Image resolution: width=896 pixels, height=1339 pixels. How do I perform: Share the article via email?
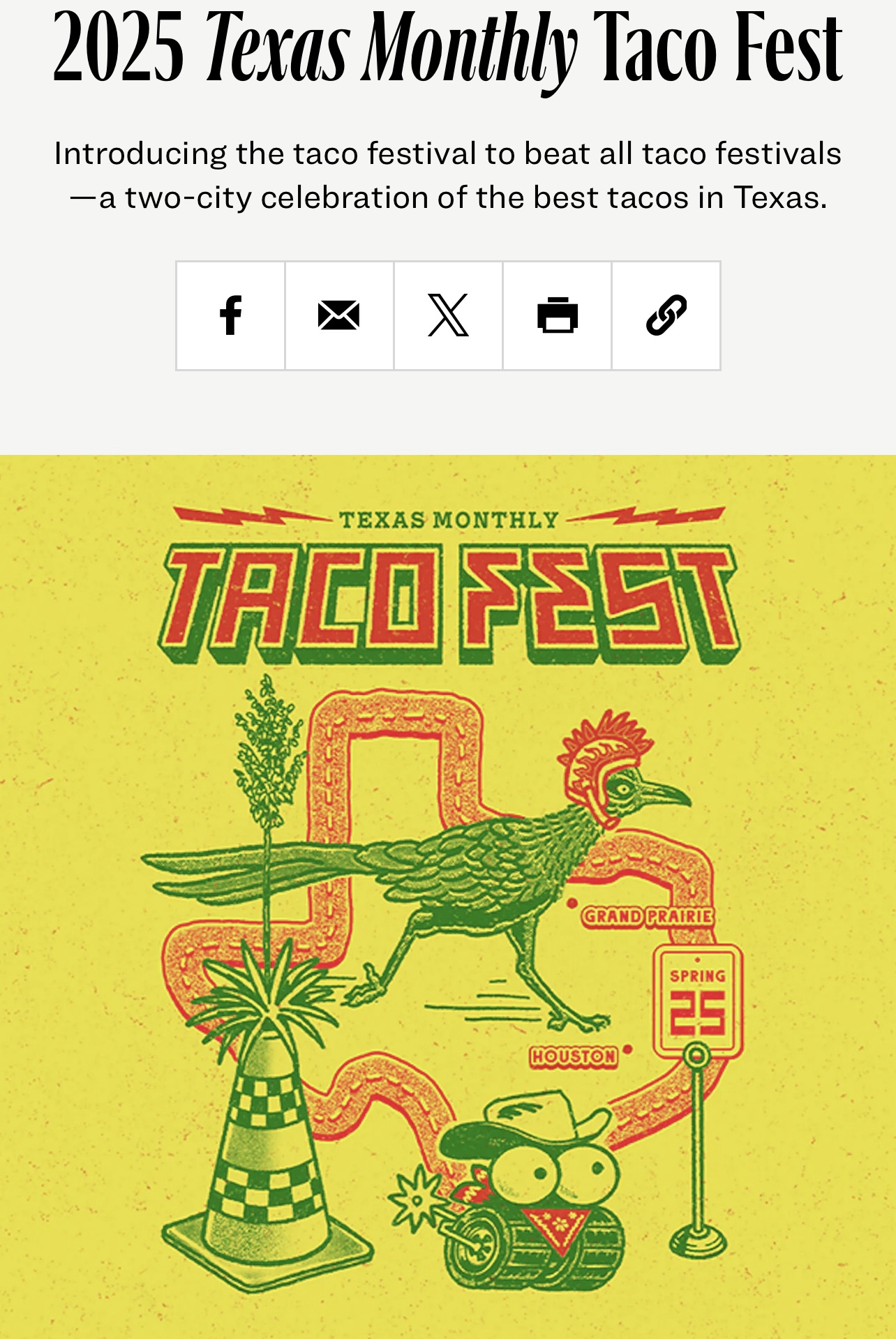pyautogui.click(x=339, y=315)
